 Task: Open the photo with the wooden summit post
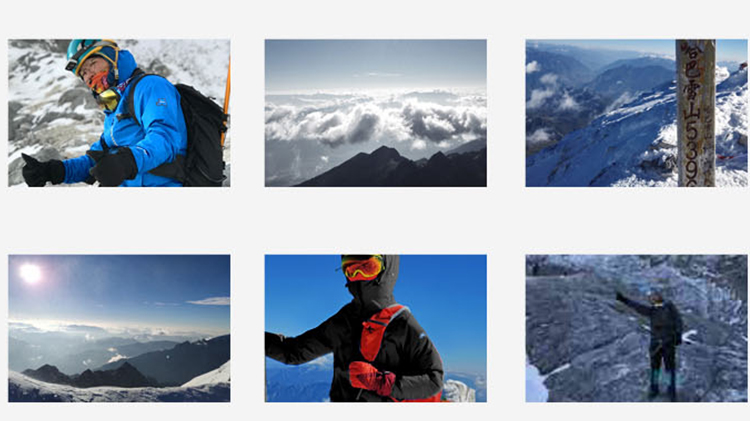(636, 113)
